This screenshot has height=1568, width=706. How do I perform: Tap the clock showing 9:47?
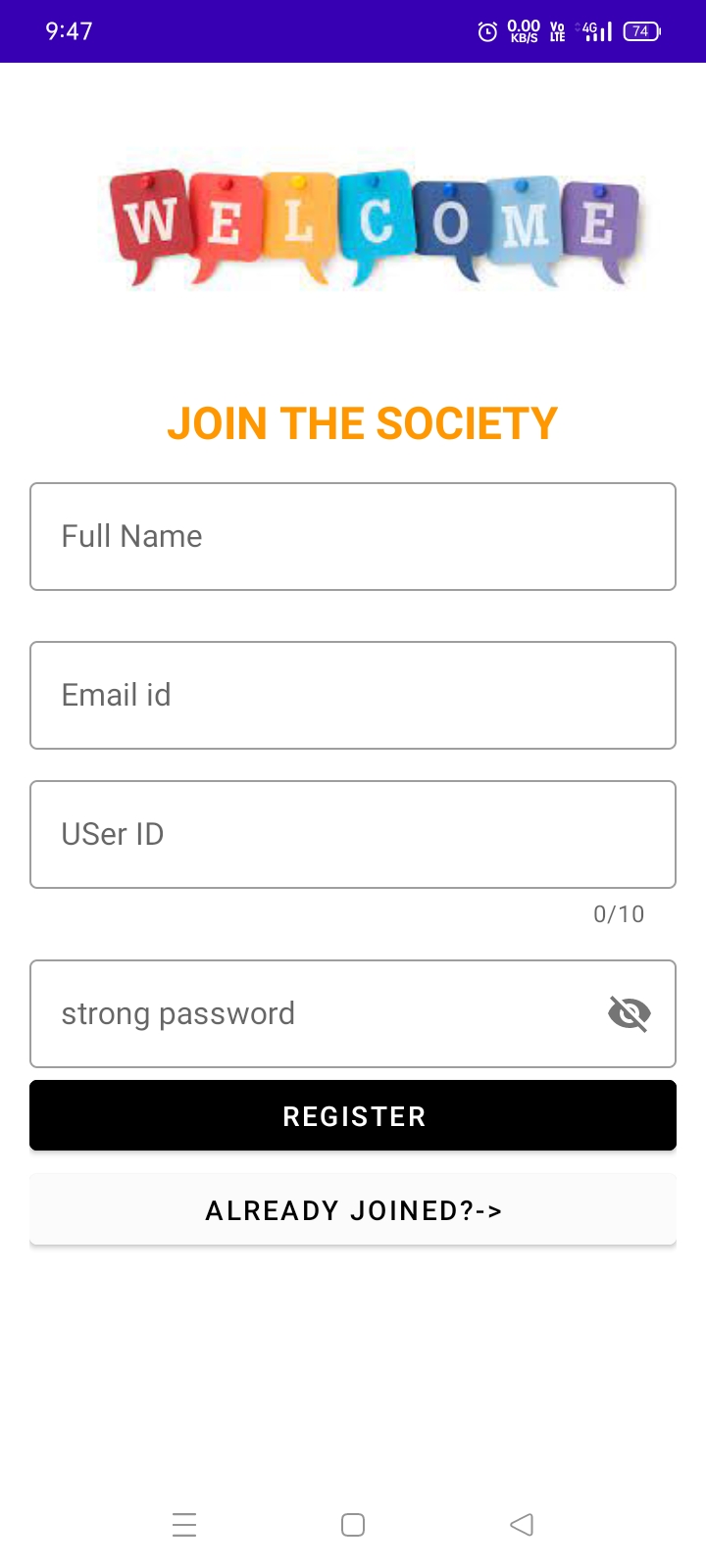pos(67,31)
